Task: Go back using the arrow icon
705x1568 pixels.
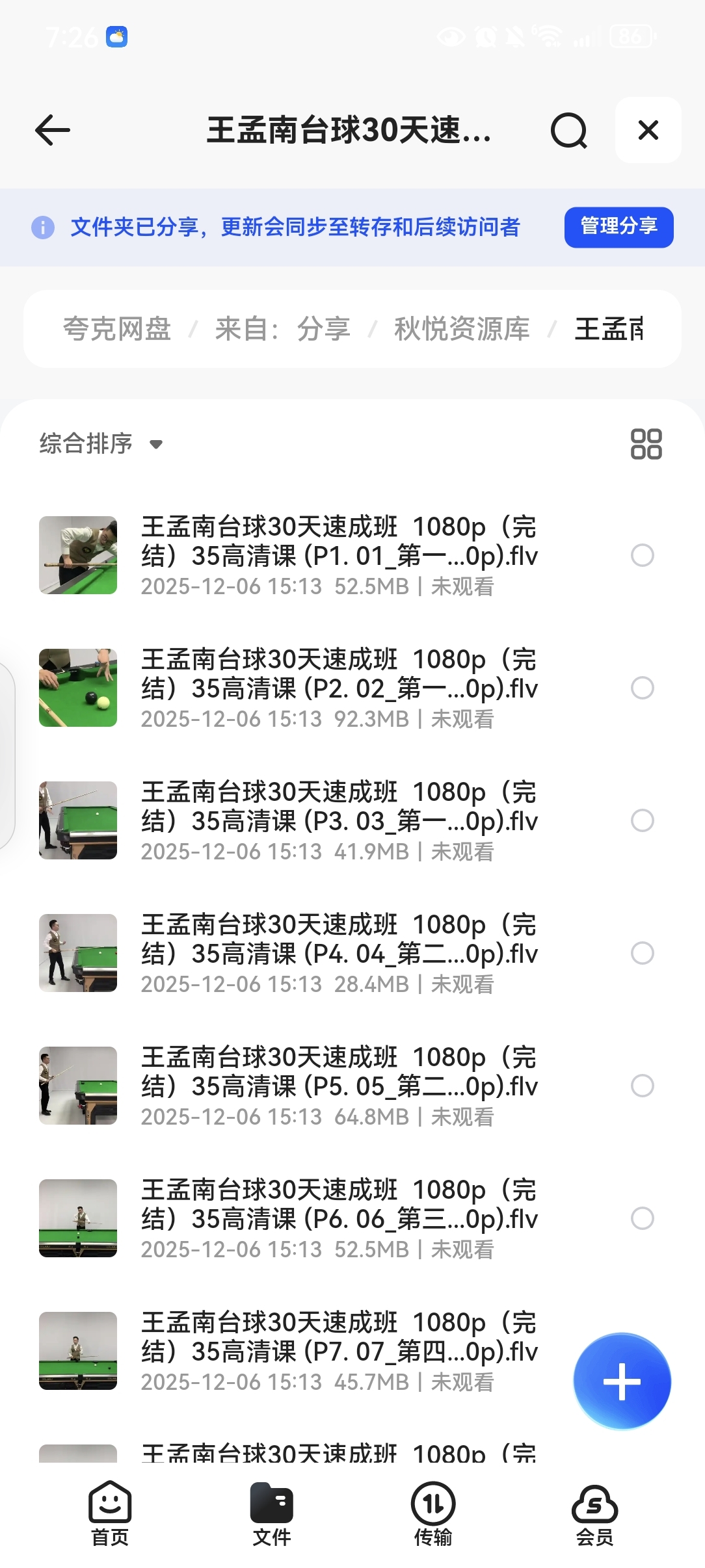Action: pos(53,130)
